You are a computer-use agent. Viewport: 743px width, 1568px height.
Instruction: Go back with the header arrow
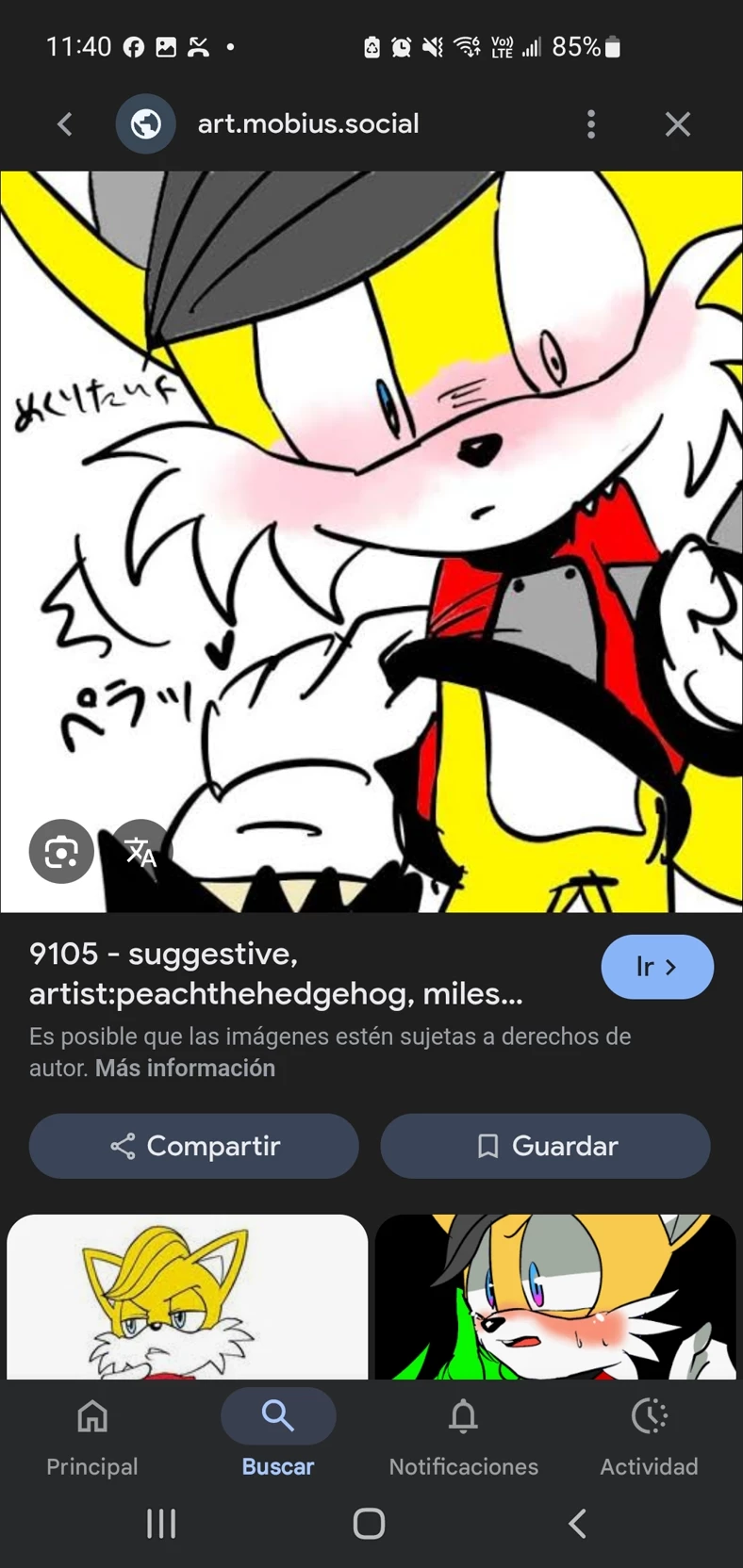click(64, 123)
